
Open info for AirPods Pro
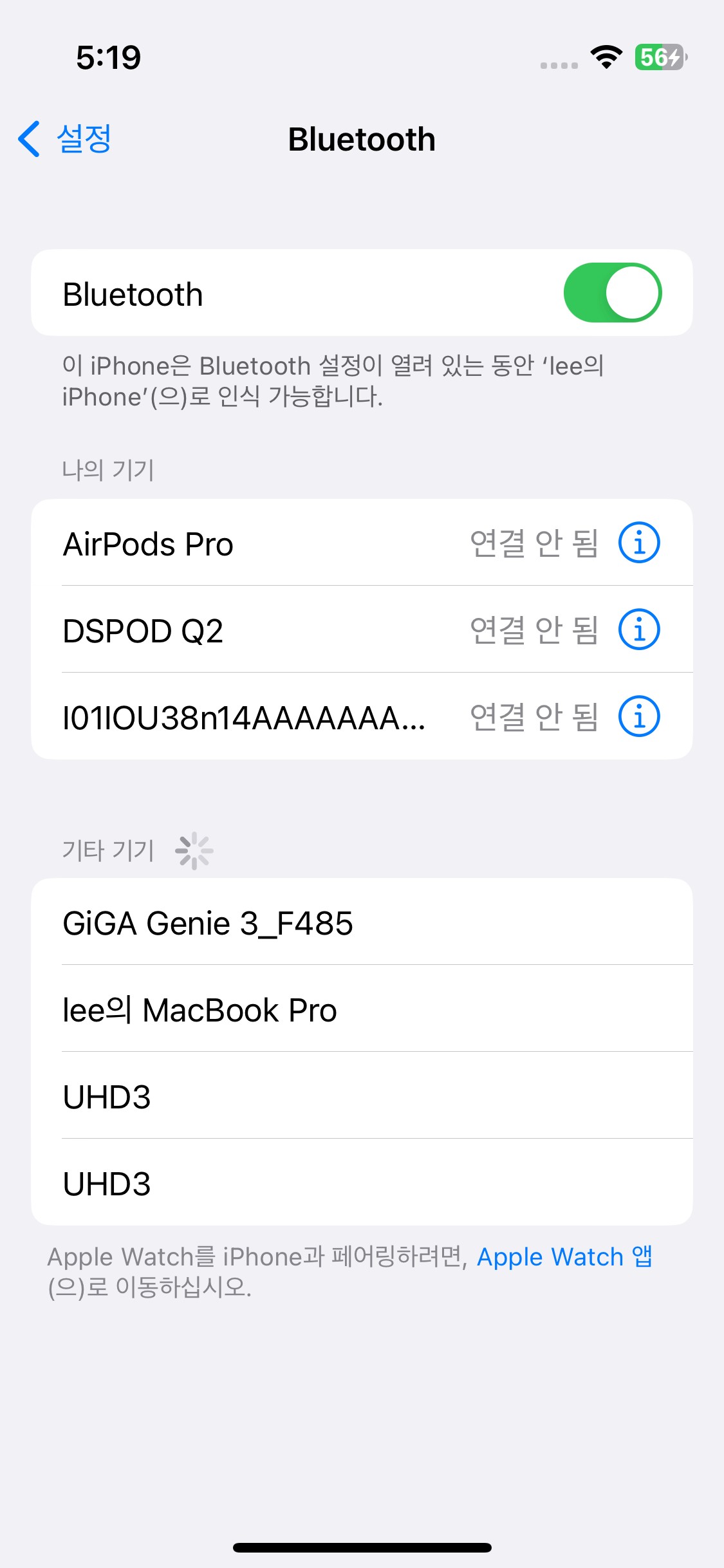coord(638,543)
